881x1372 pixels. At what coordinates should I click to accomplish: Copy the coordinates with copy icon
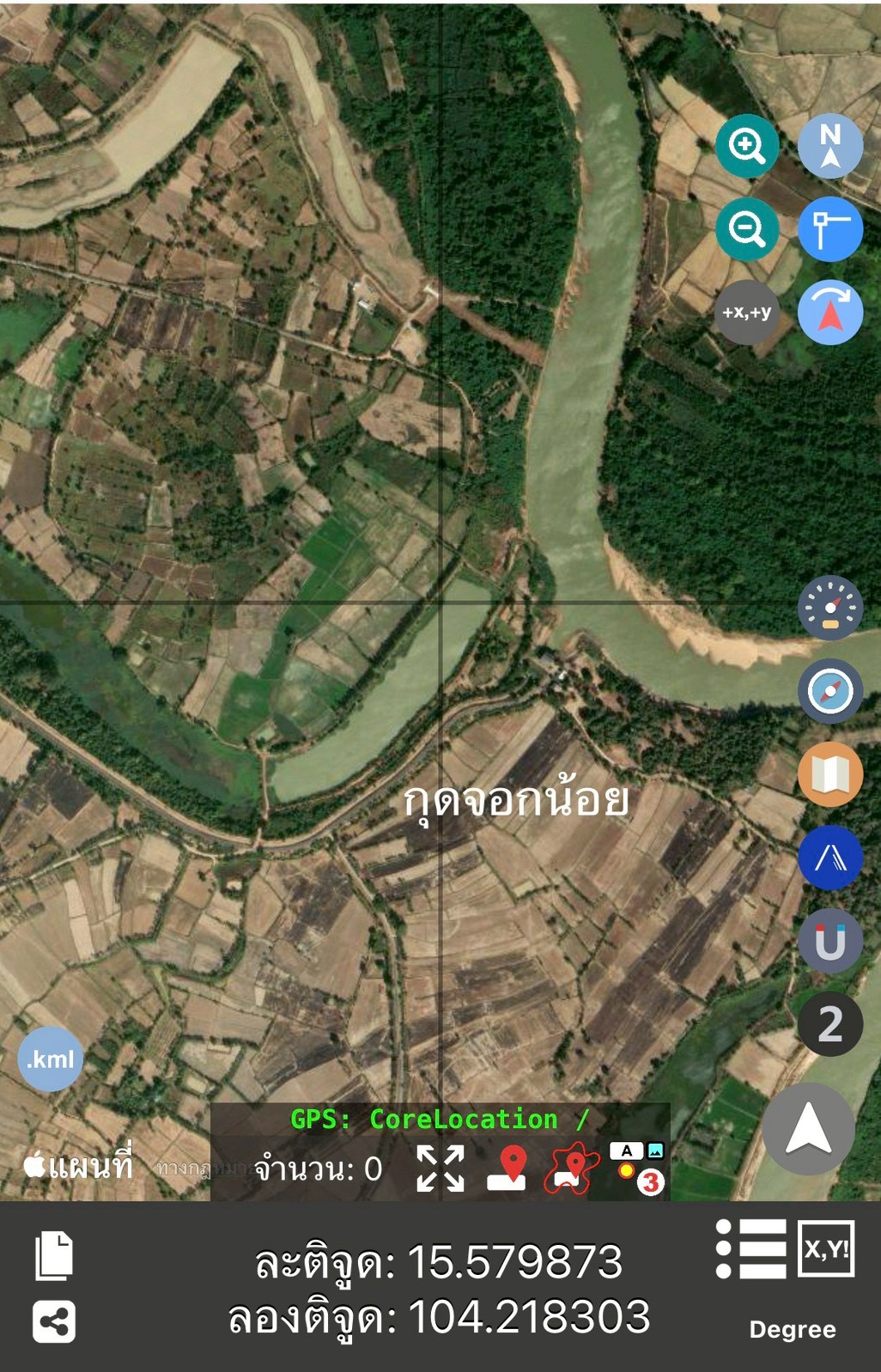click(54, 1256)
